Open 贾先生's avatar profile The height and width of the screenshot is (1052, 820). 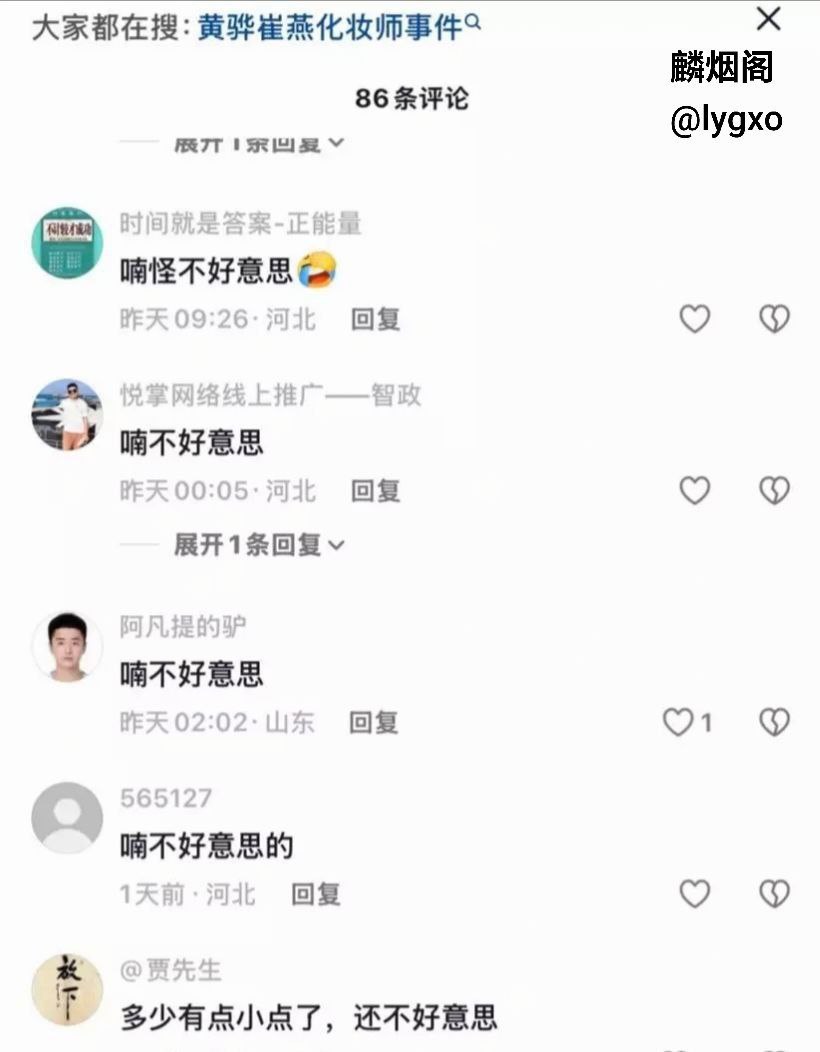pyautogui.click(x=67, y=989)
